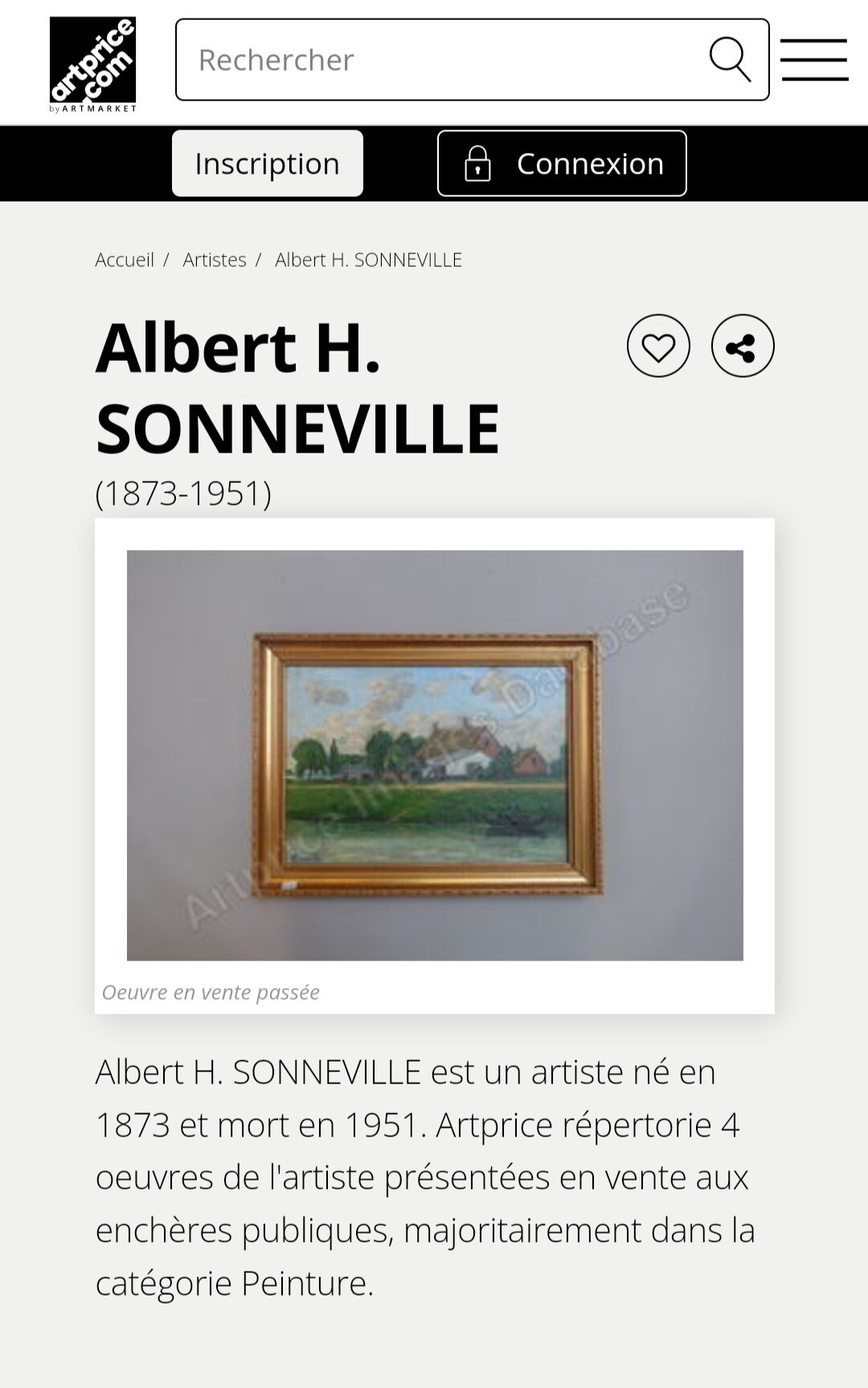Expand the site menu via the hamburger icon
The height and width of the screenshot is (1388, 868).
point(814,59)
